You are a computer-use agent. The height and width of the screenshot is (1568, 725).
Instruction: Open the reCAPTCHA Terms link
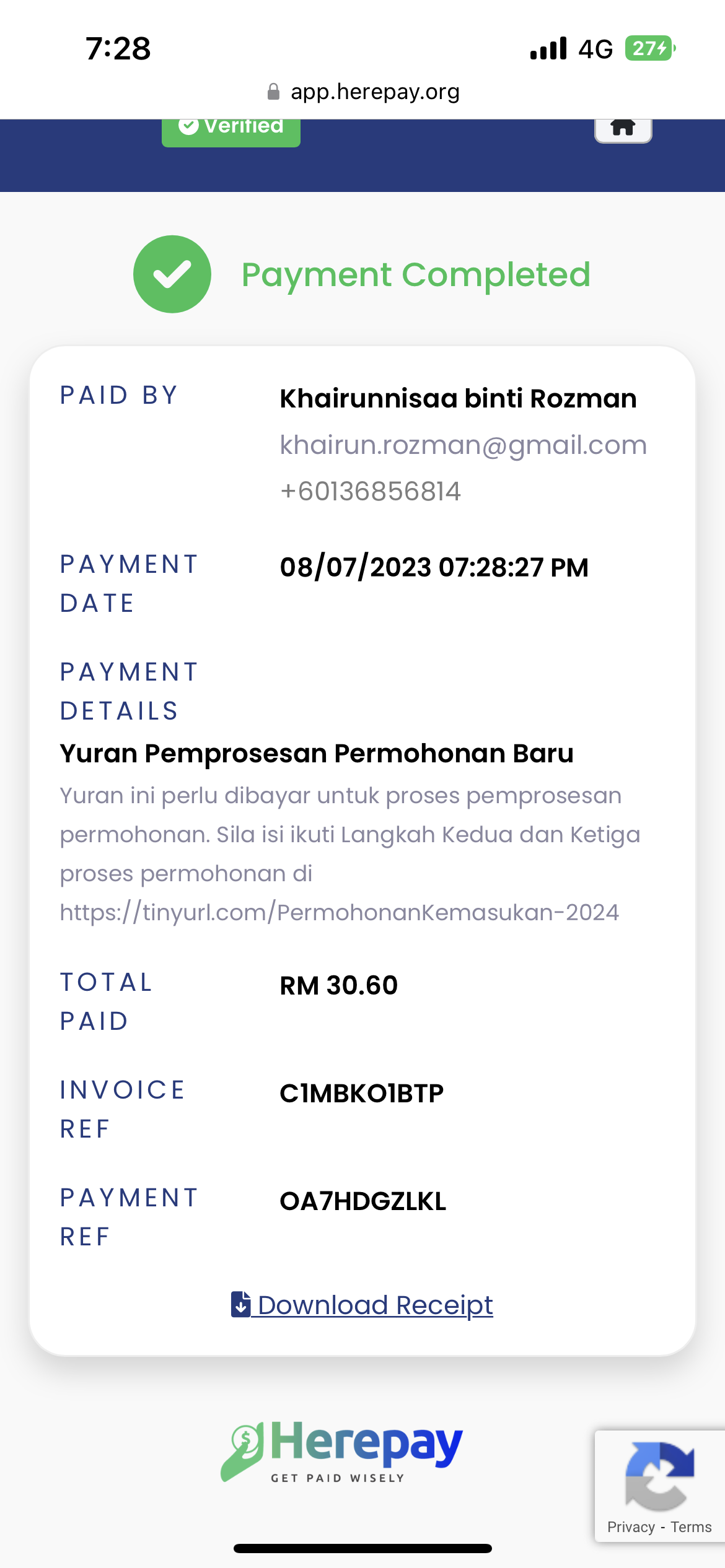click(691, 1527)
